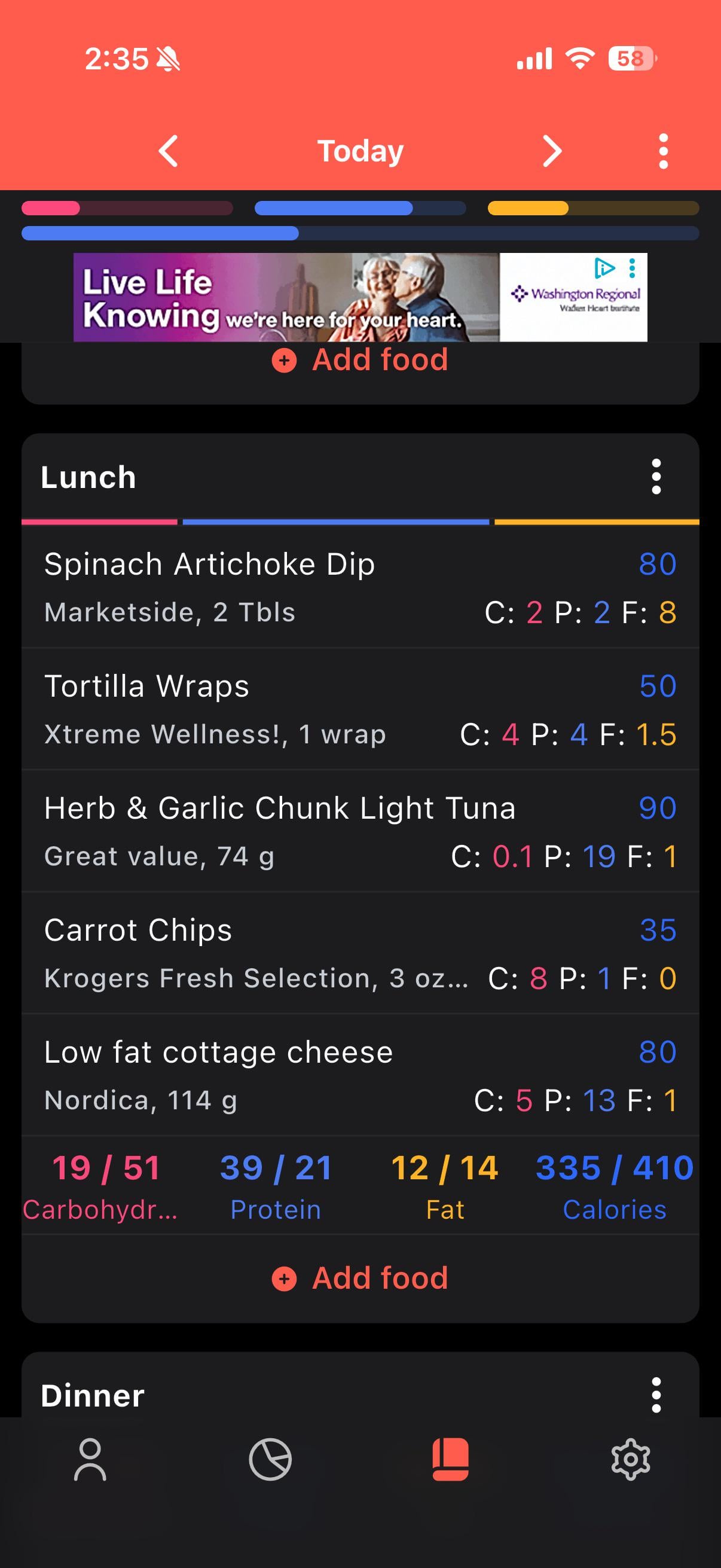Go to the next day

tap(552, 151)
